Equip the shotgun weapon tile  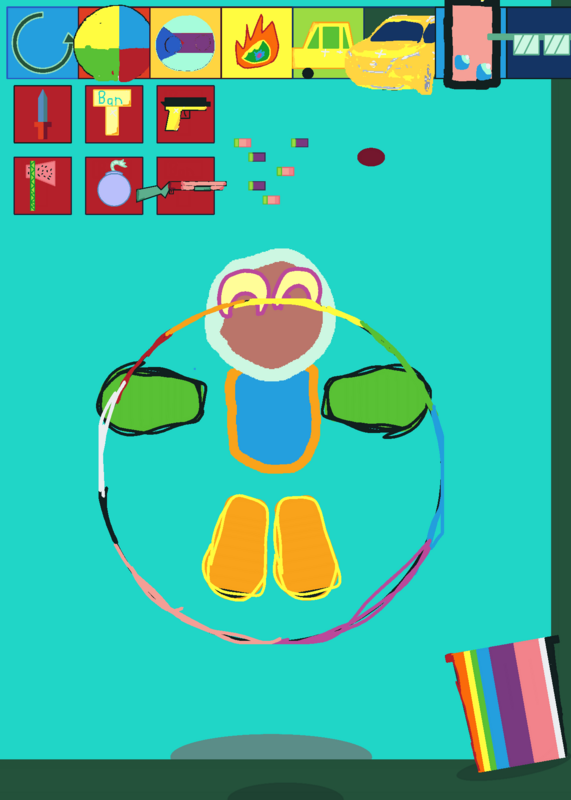186,187
